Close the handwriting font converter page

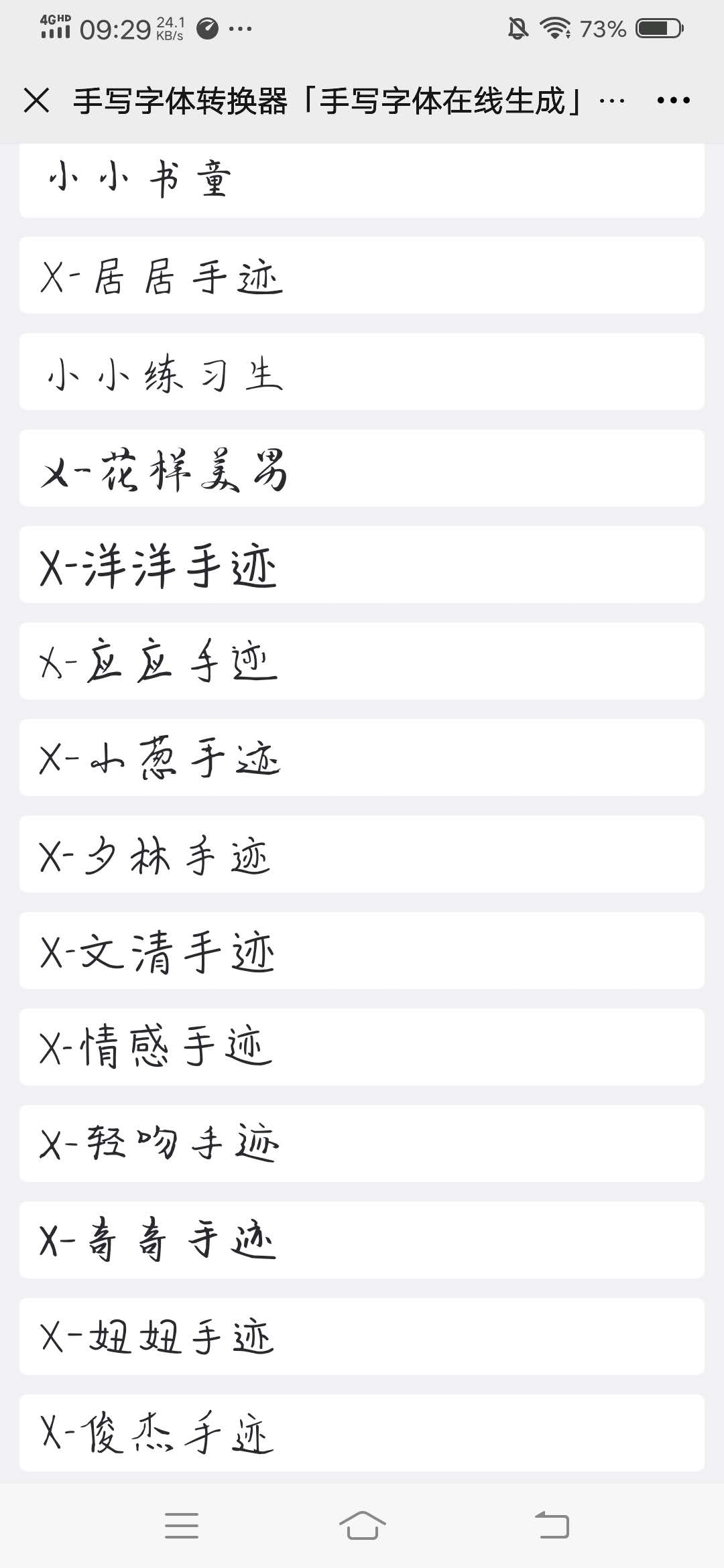click(36, 101)
